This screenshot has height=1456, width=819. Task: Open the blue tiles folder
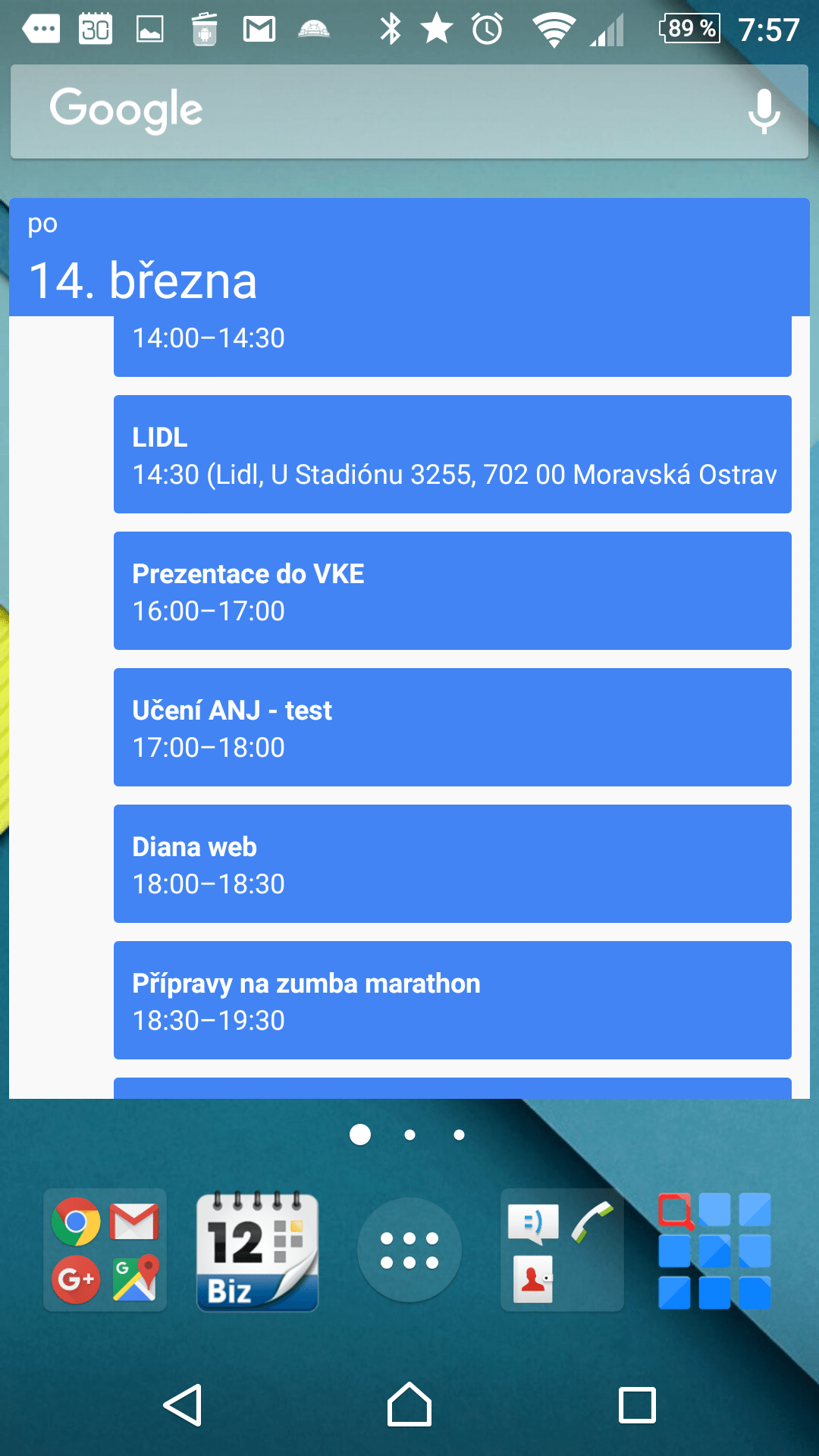[714, 1251]
